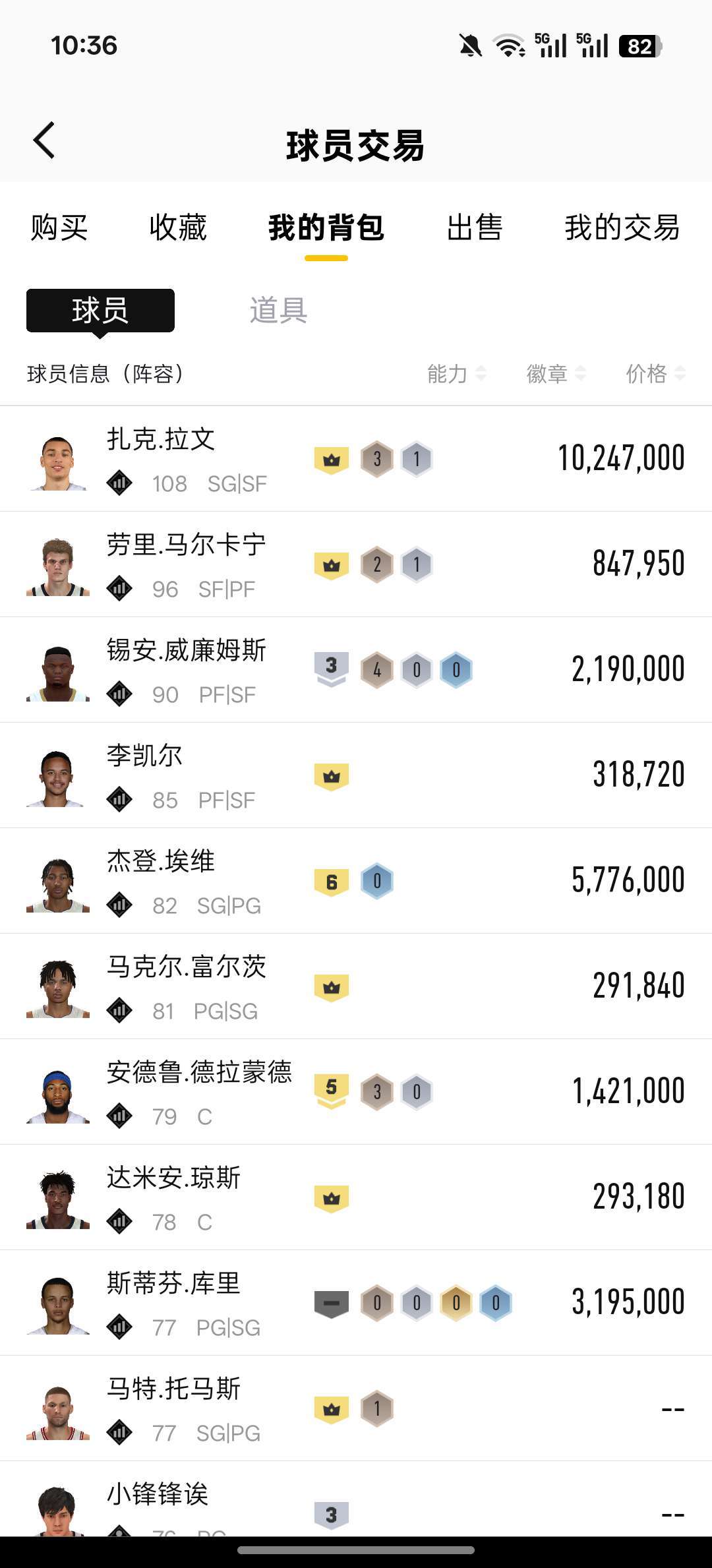712x1568 pixels.
Task: Switch to the 购买 tab
Action: pos(59,228)
